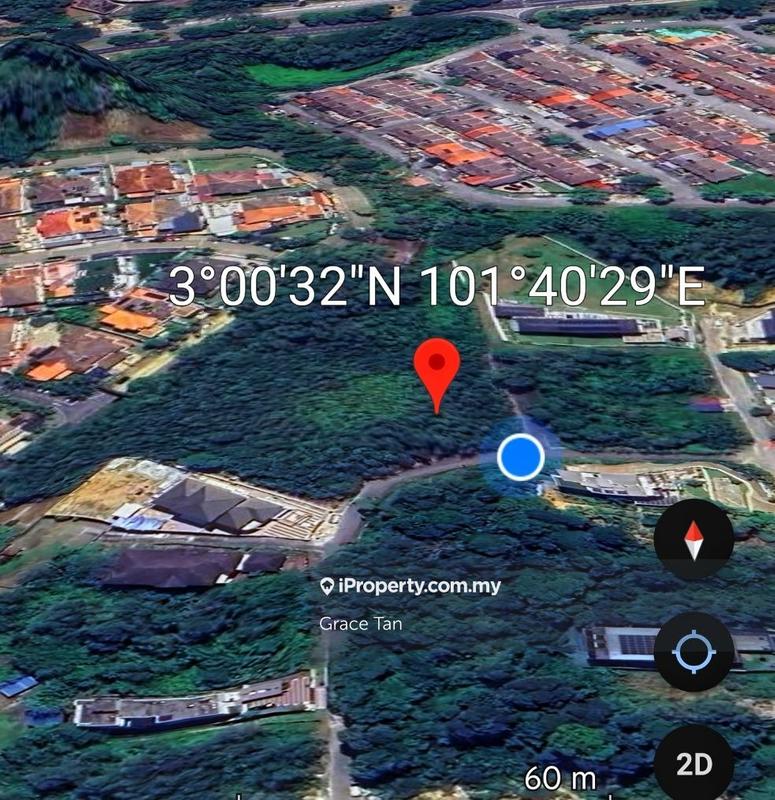Center the map on my location
This screenshot has width=775, height=800.
[693, 653]
